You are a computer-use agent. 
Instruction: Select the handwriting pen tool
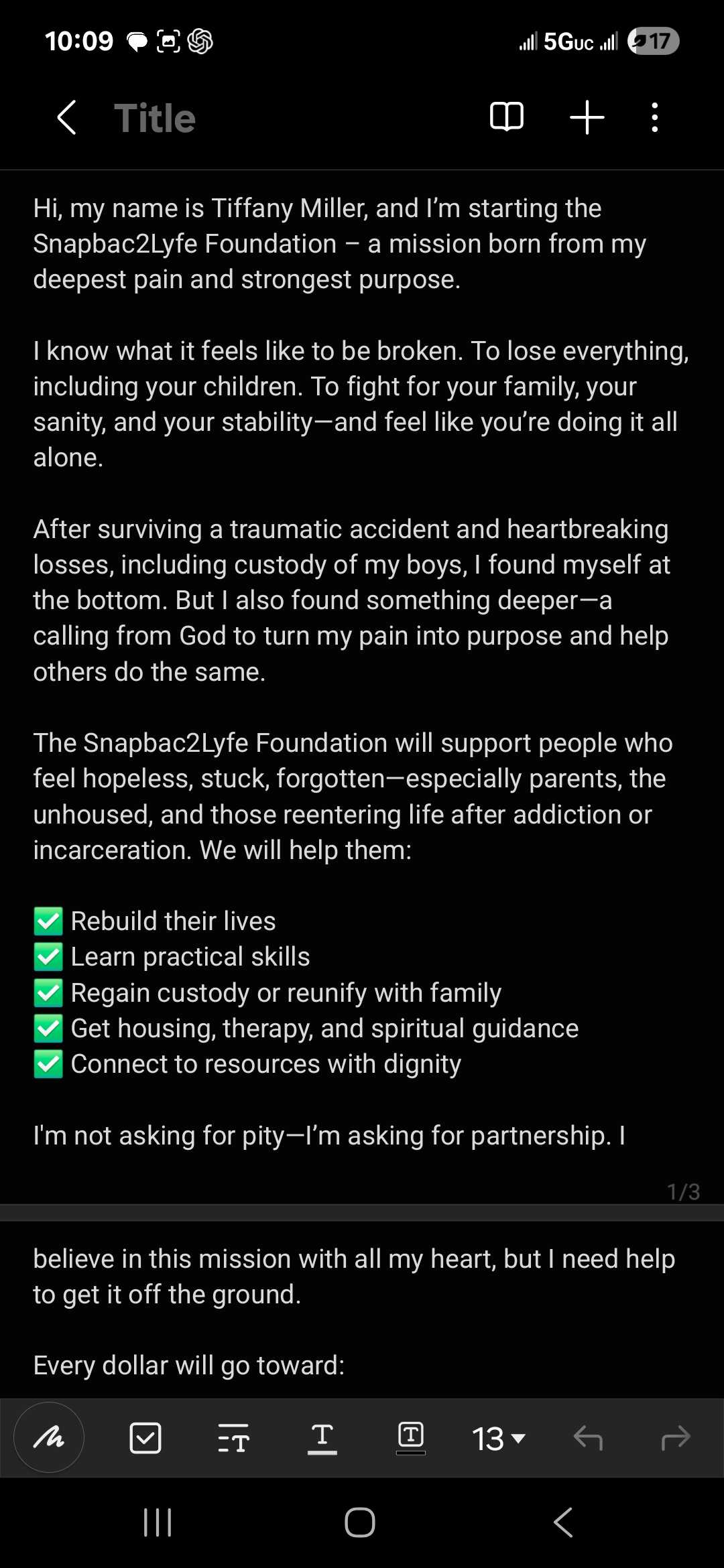(49, 1437)
